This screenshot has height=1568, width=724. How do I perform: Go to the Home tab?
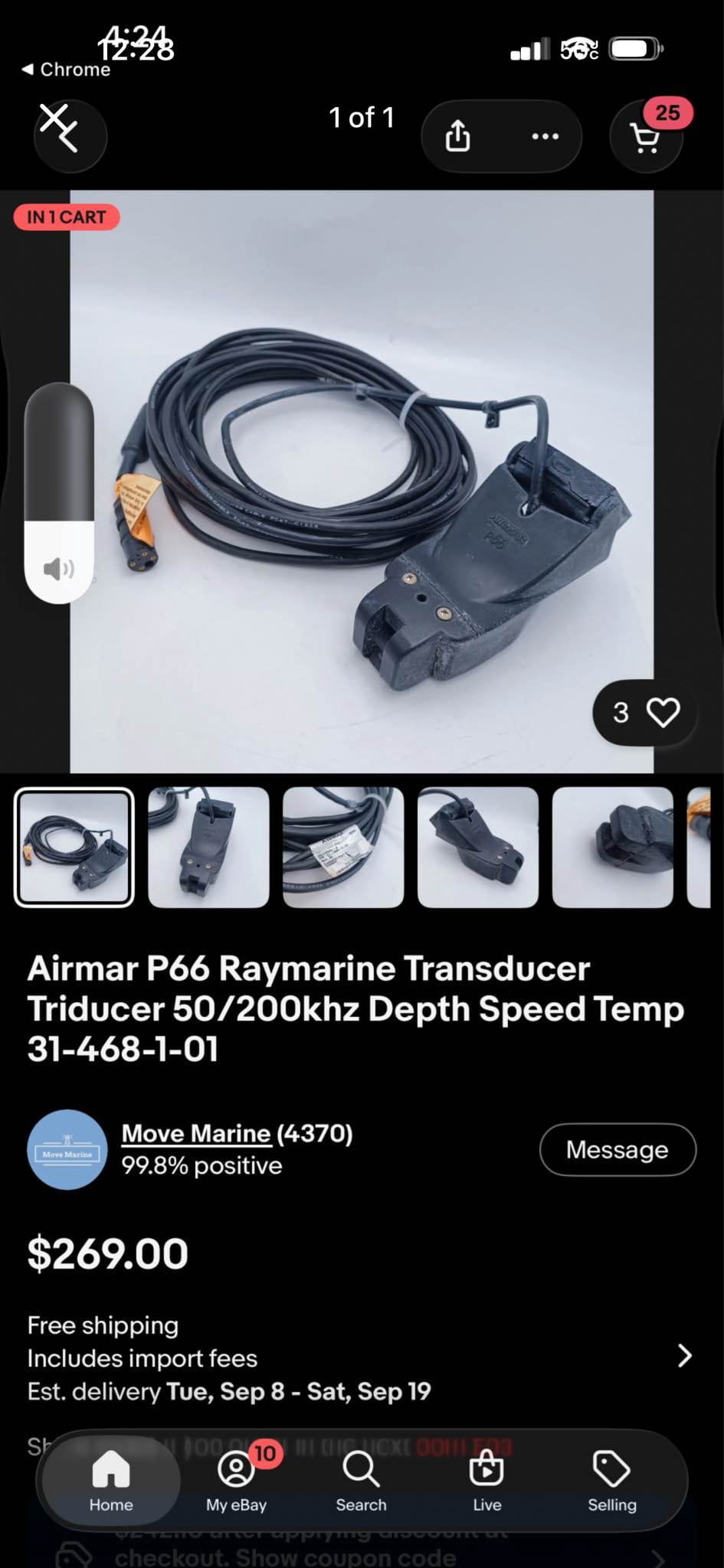111,1479
